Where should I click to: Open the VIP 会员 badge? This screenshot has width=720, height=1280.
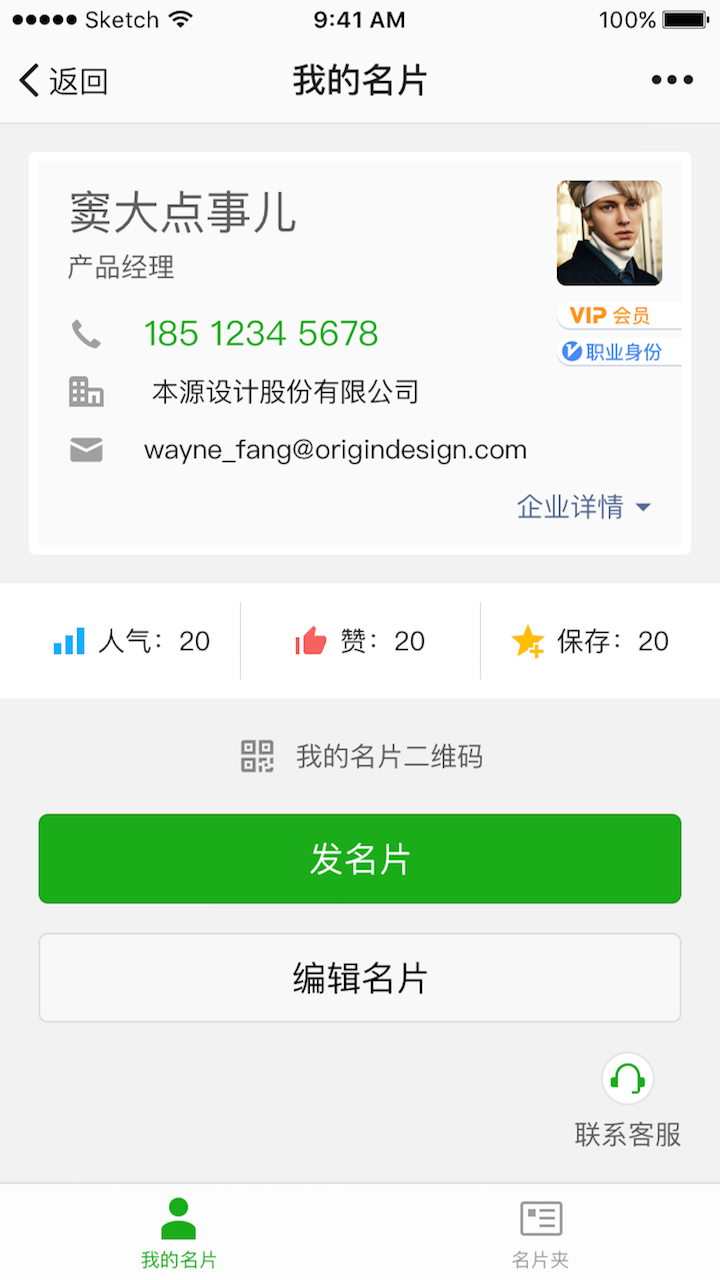[619, 316]
